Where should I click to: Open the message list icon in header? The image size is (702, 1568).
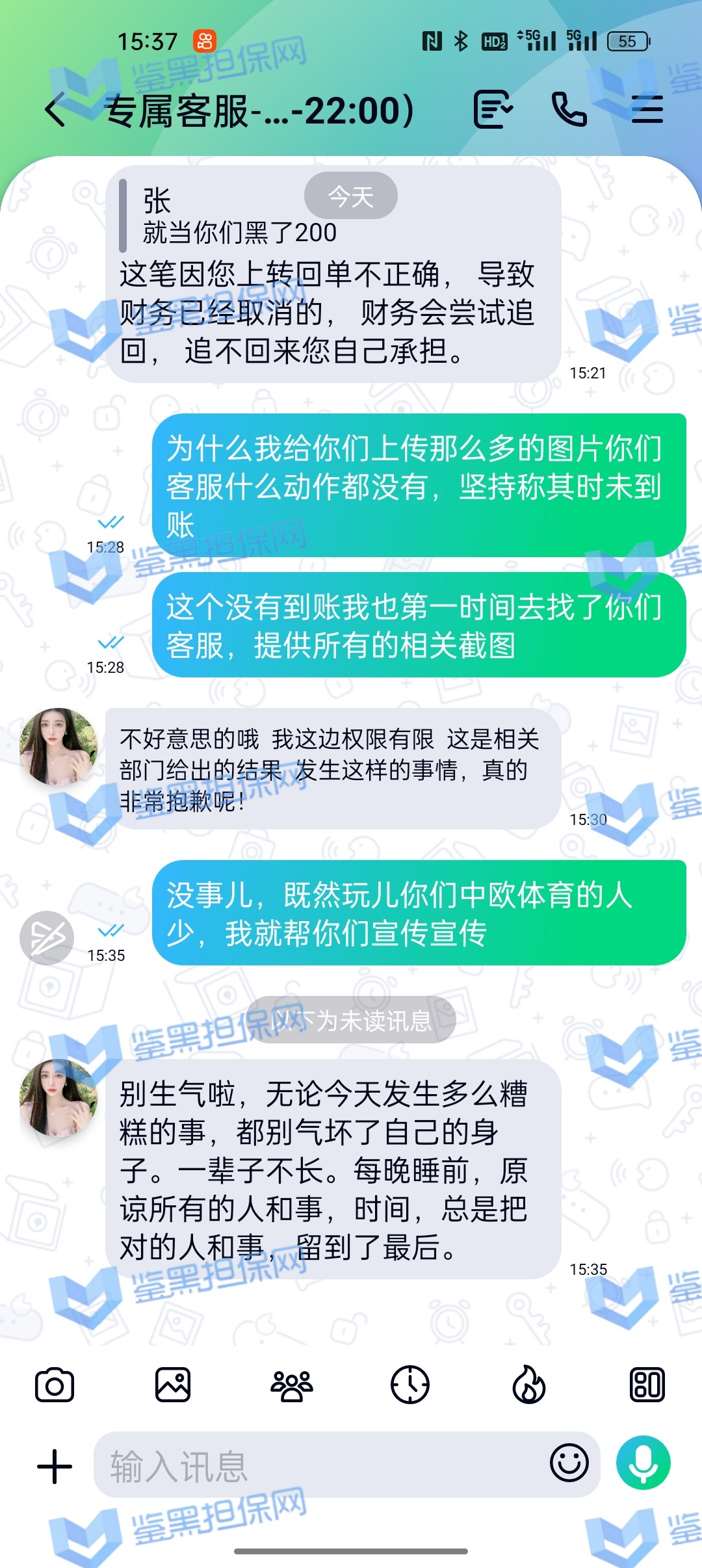[x=493, y=109]
